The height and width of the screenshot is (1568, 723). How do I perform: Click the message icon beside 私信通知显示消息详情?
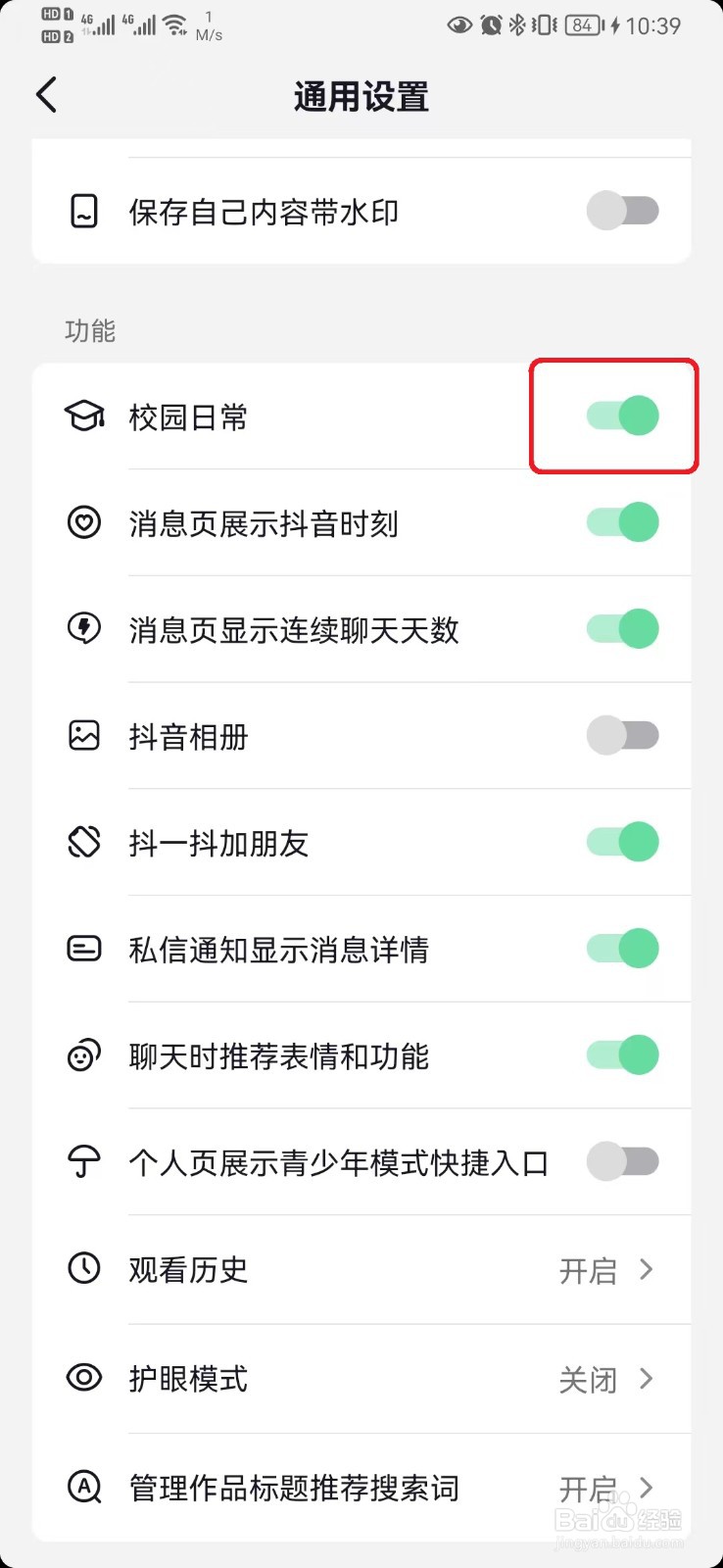(x=84, y=948)
